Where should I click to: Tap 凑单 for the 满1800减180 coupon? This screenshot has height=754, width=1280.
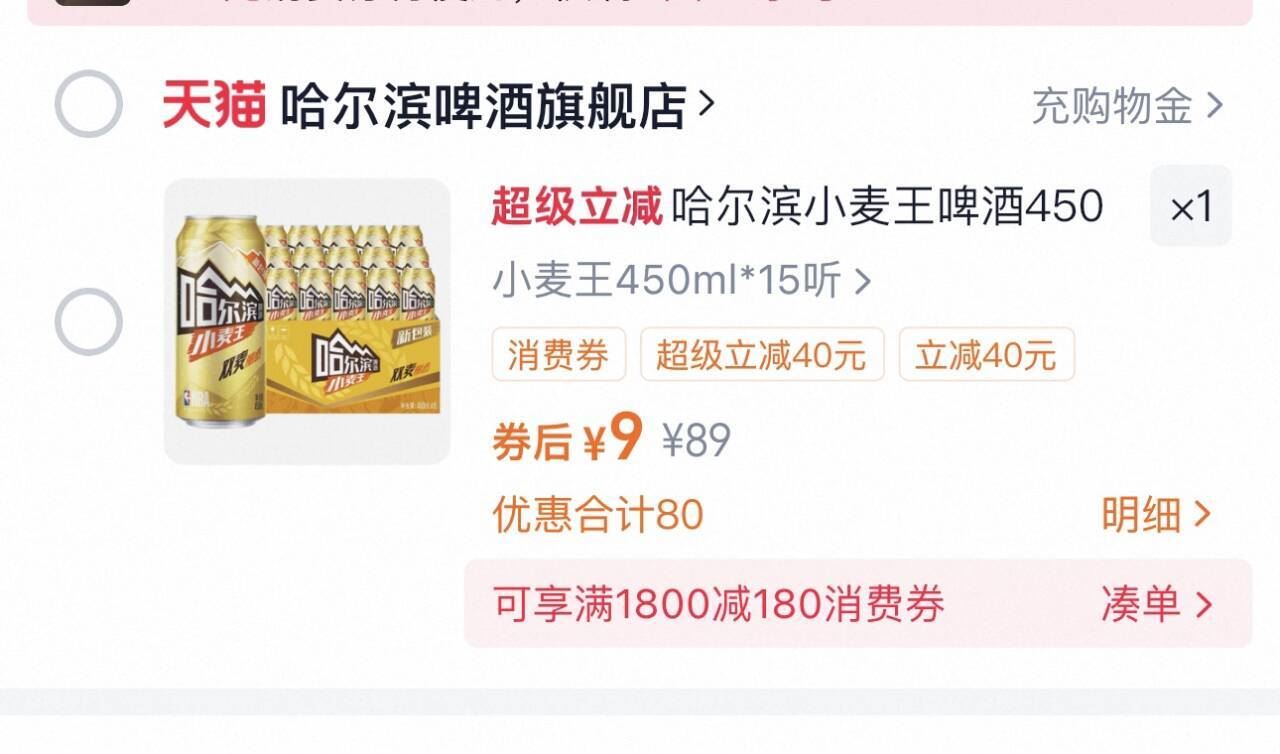(x=1155, y=604)
